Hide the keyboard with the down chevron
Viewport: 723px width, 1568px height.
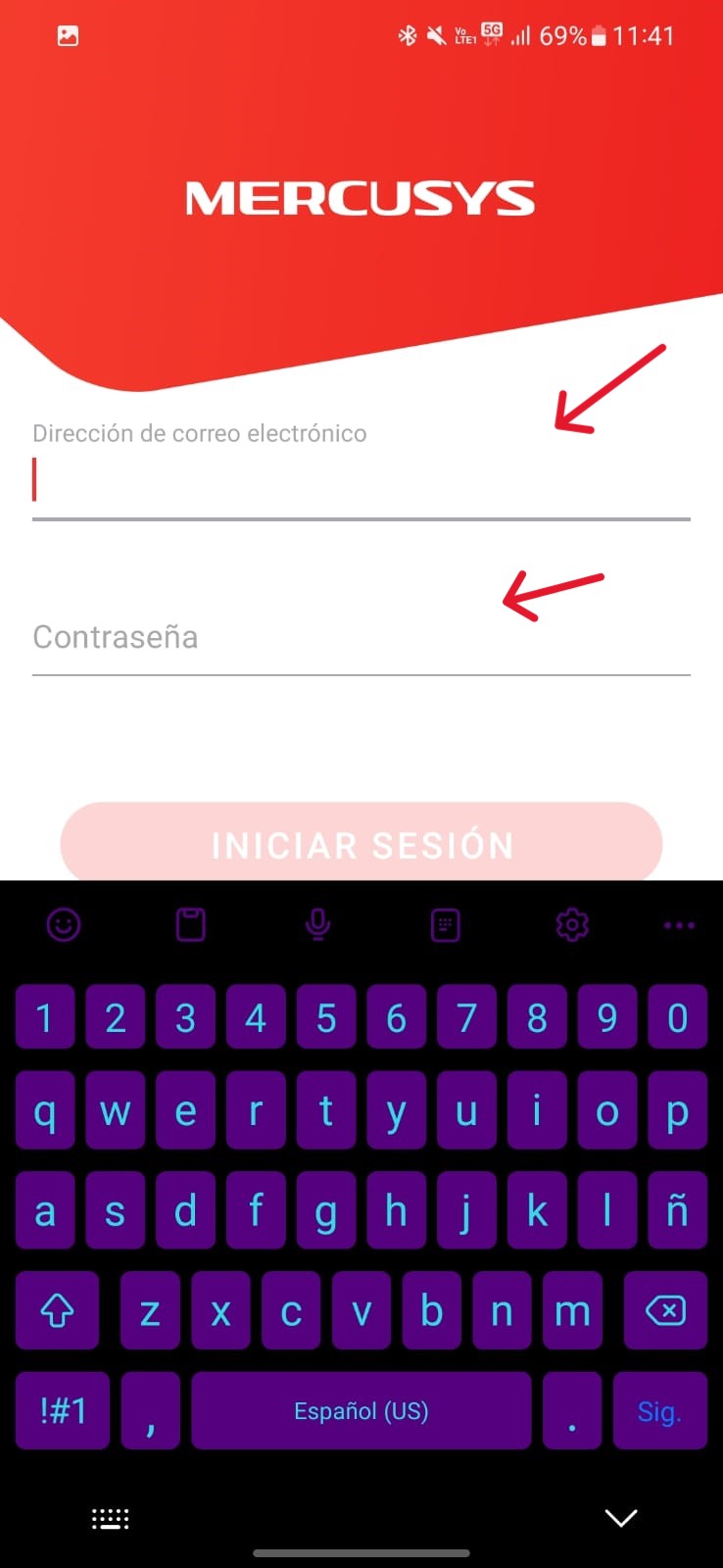[x=621, y=1518]
